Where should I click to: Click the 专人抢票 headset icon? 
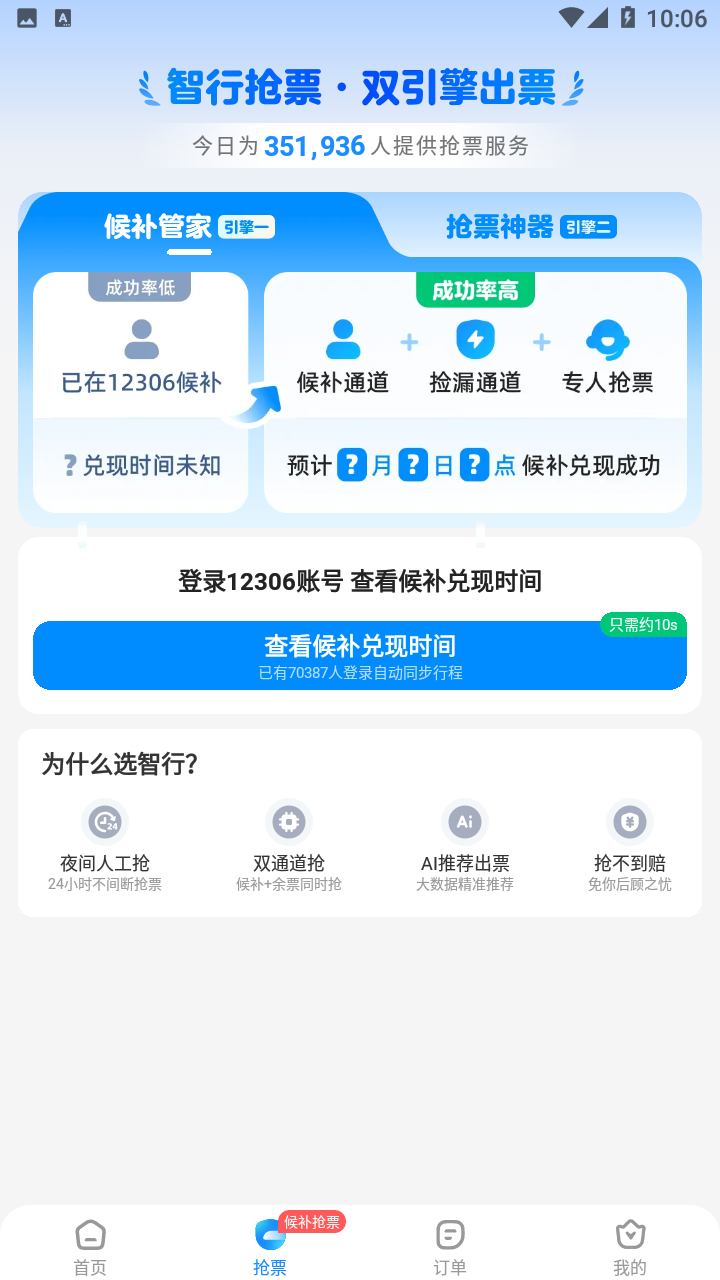609,338
